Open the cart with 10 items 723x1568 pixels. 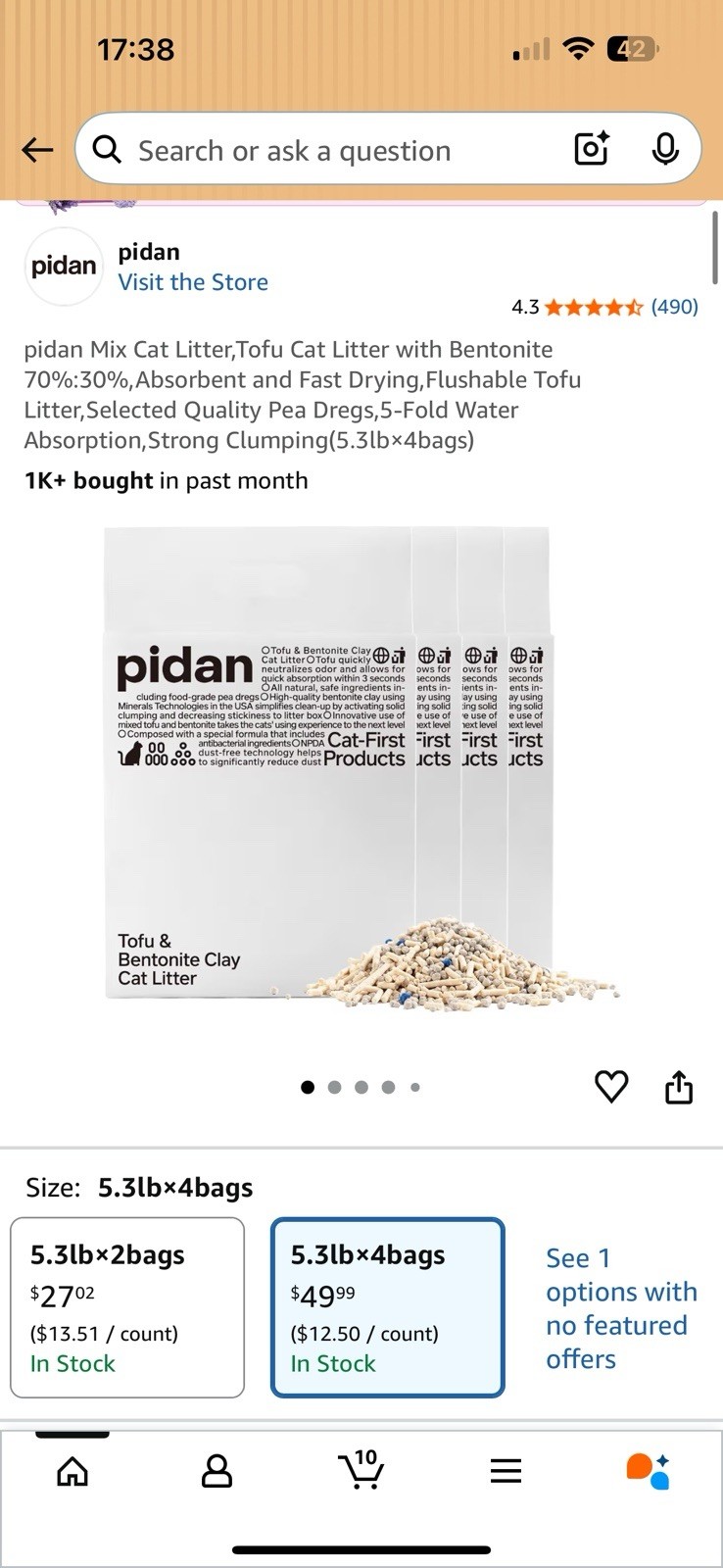(361, 1470)
